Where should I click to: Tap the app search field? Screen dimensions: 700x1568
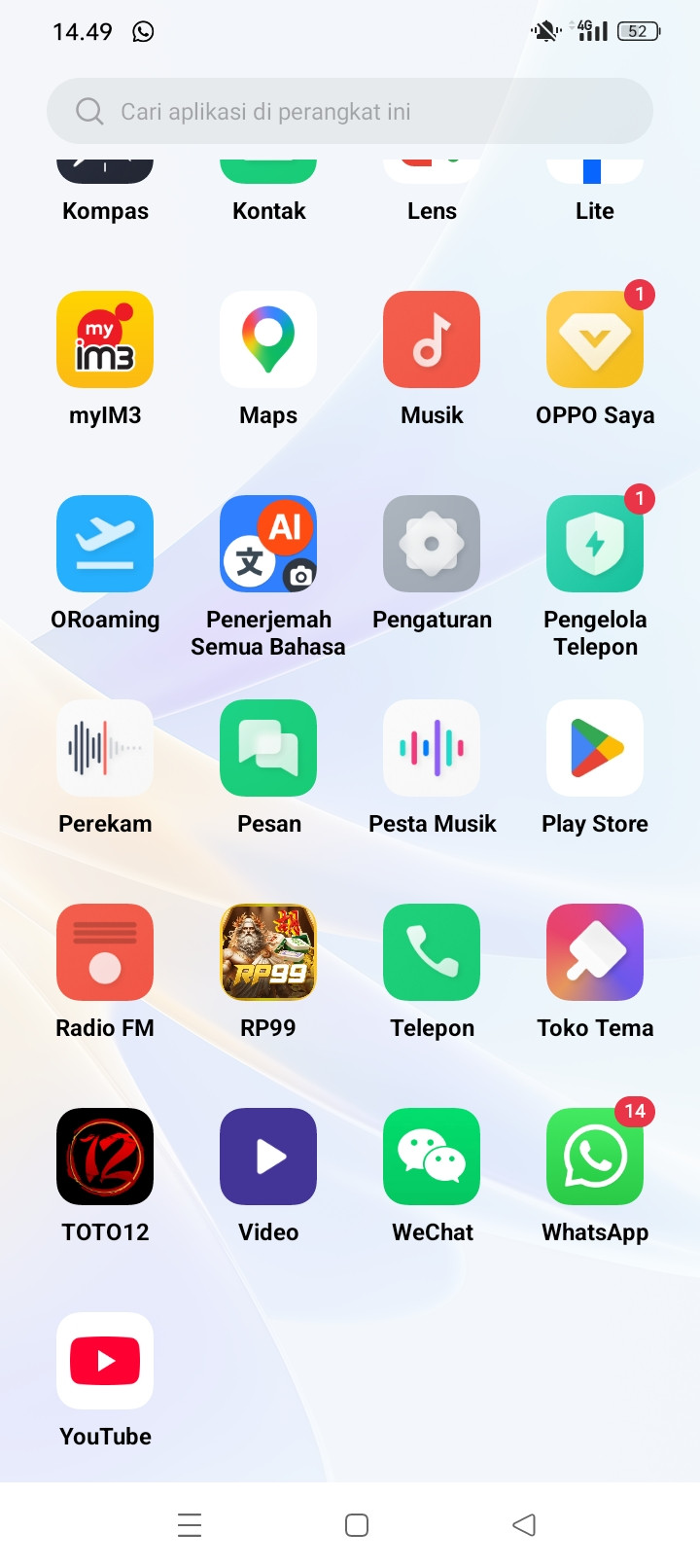[x=350, y=111]
